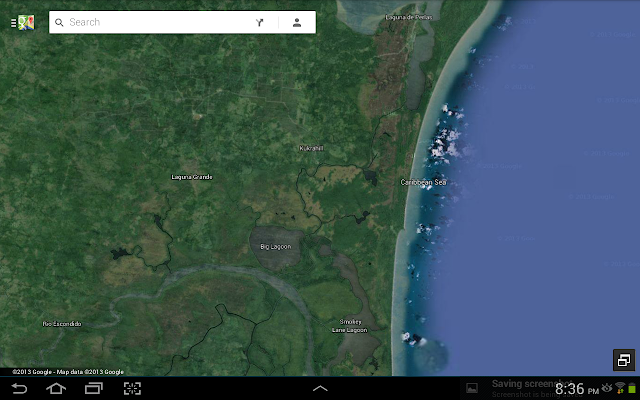
Task: Go back using the system back button
Action: [19, 388]
